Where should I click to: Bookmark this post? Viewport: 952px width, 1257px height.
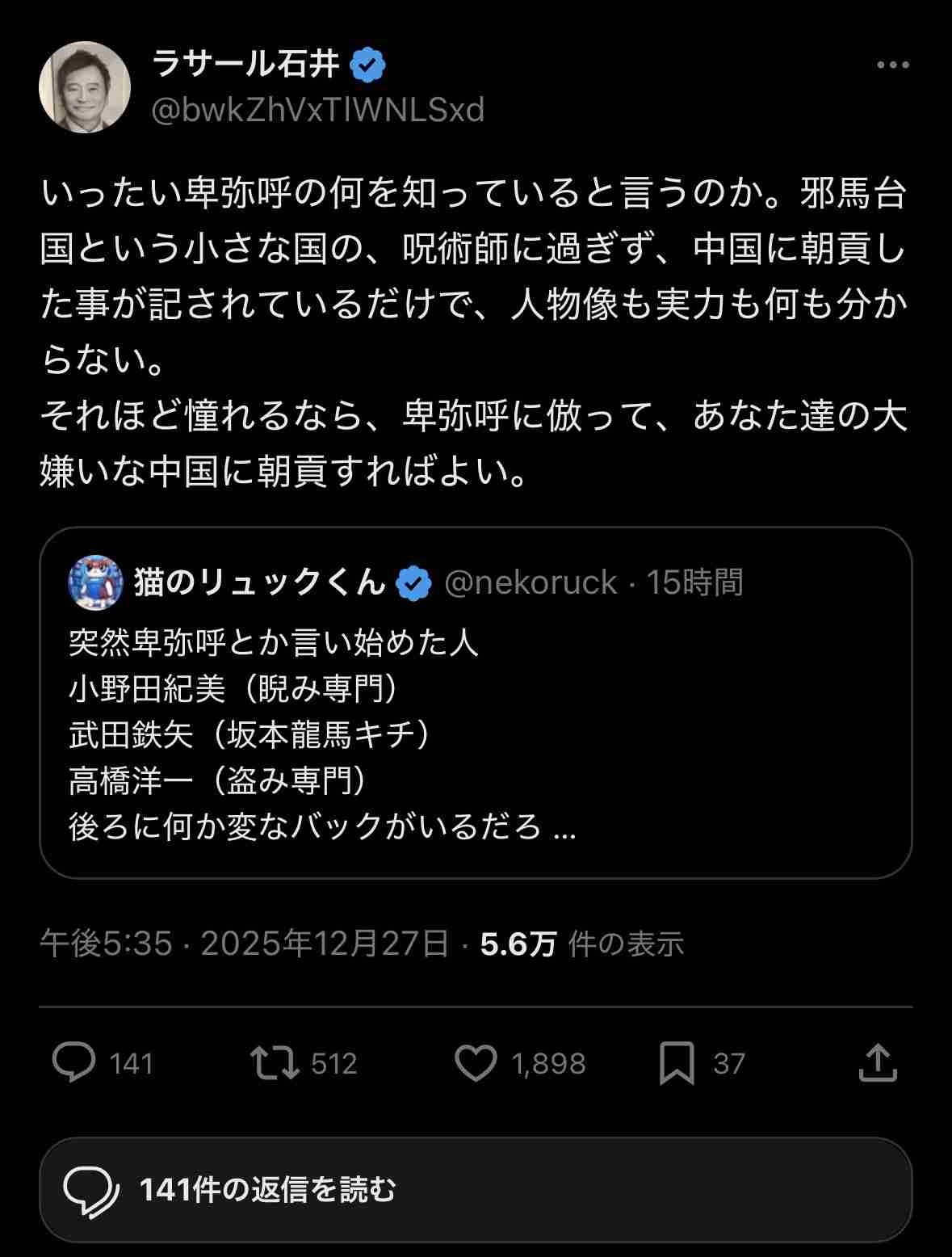(x=676, y=1062)
